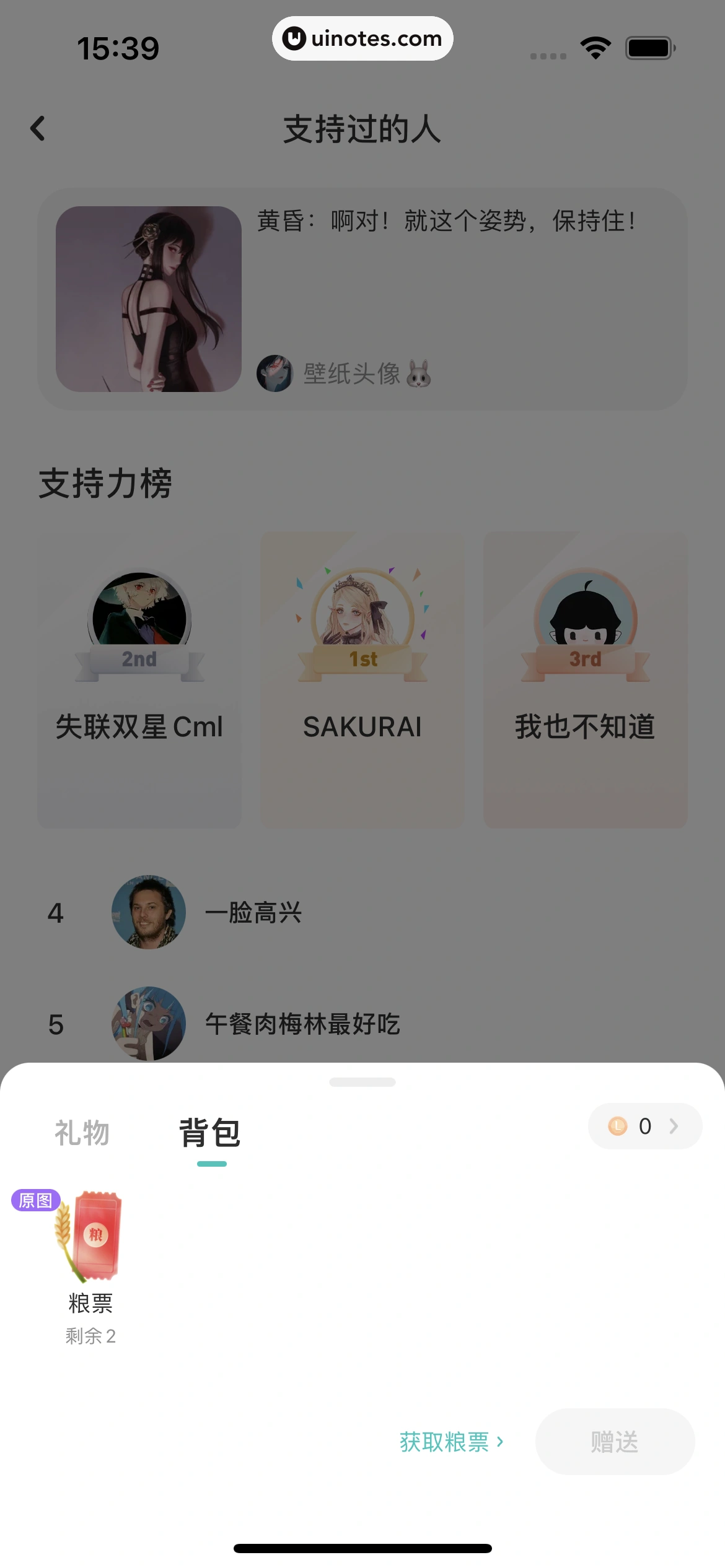Switch to the 礼物 tab
This screenshot has width=725, height=1568.
pos(82,1133)
